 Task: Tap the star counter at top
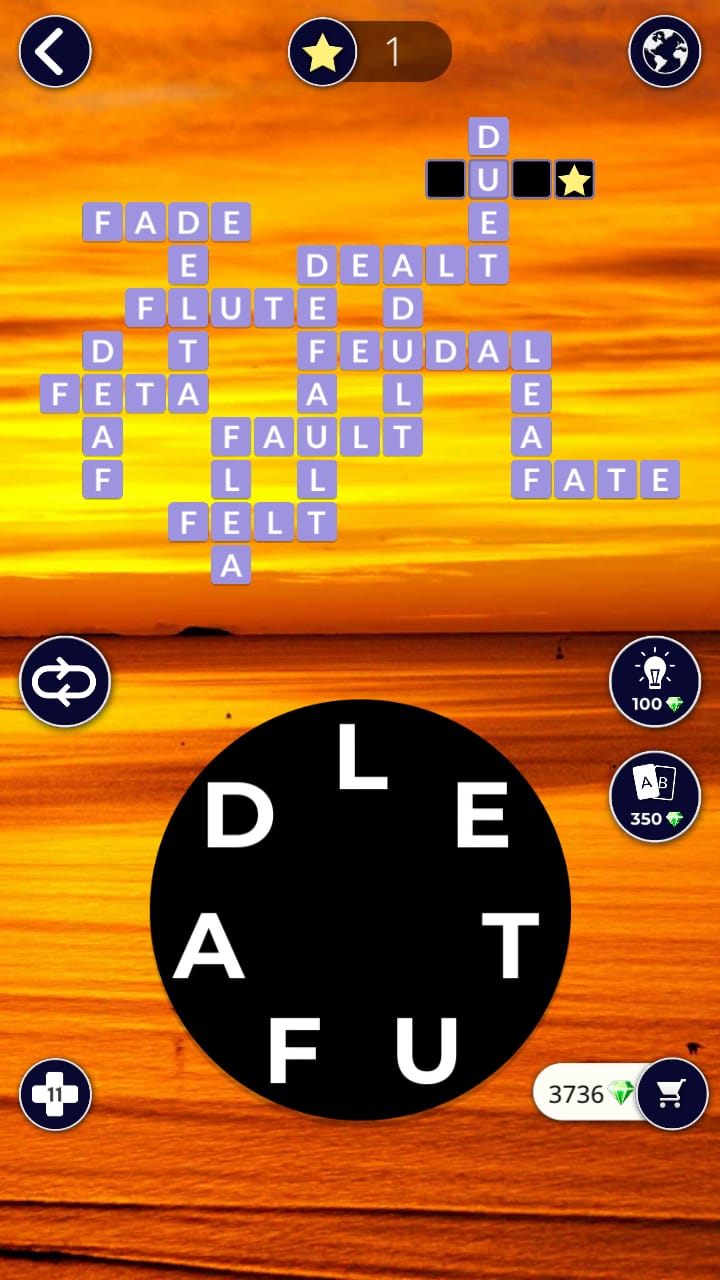370,52
